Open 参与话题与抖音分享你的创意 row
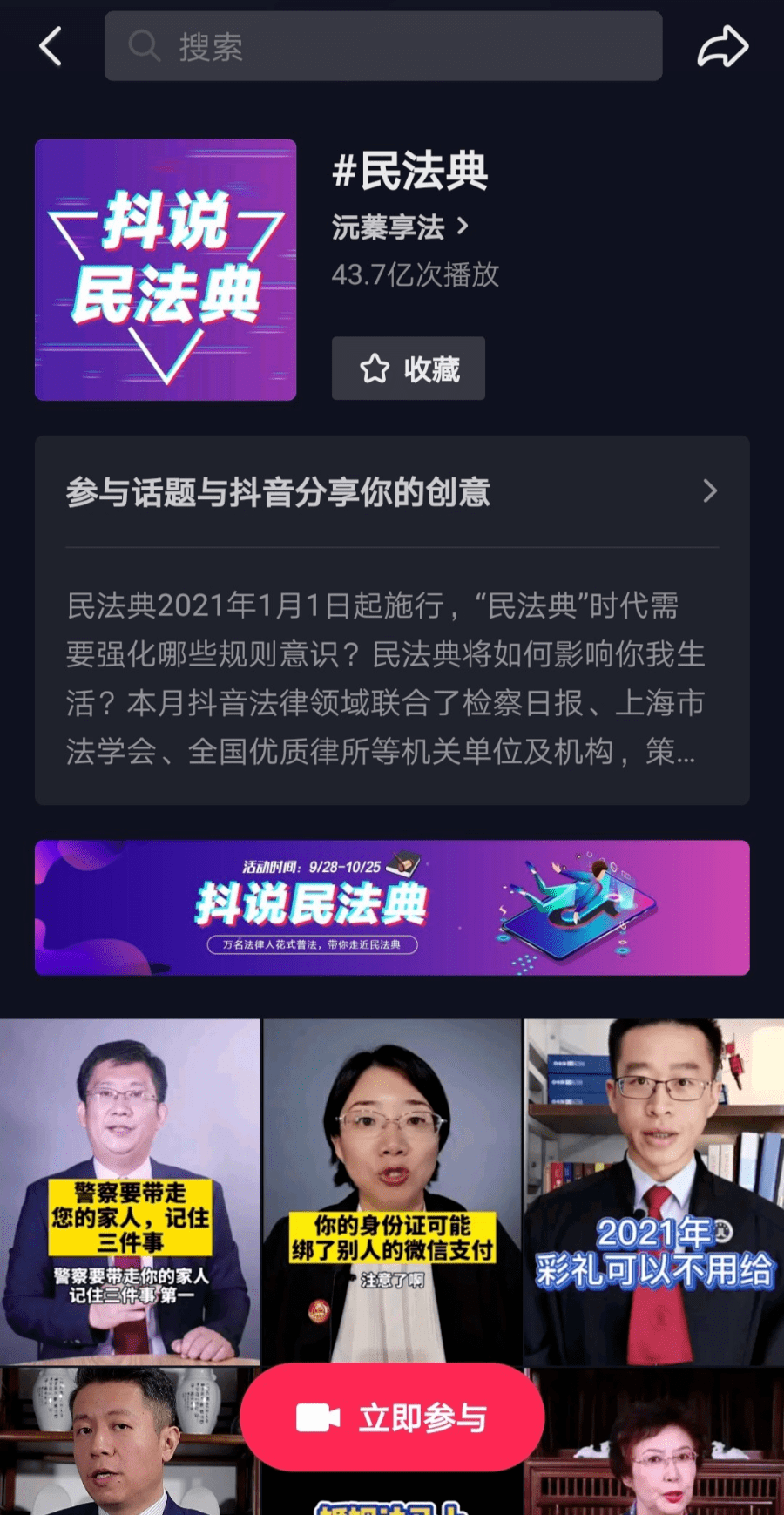This screenshot has width=784, height=1515. pos(392,492)
